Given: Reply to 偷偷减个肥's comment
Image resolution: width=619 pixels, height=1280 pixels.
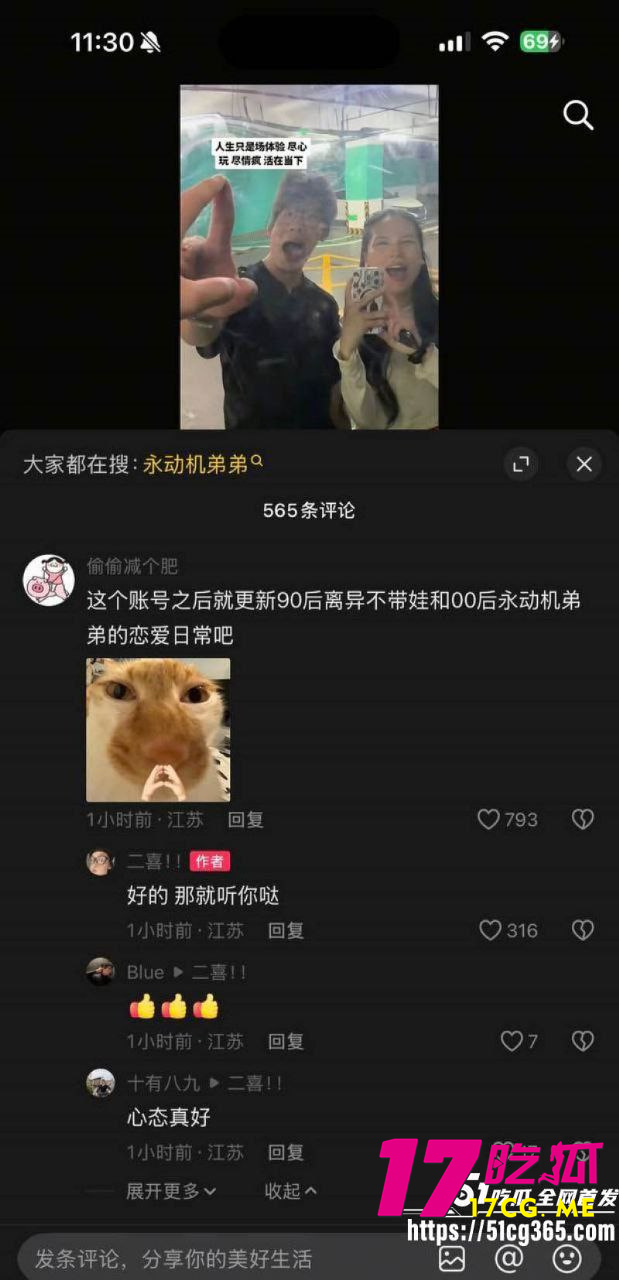Looking at the screenshot, I should (x=245, y=820).
